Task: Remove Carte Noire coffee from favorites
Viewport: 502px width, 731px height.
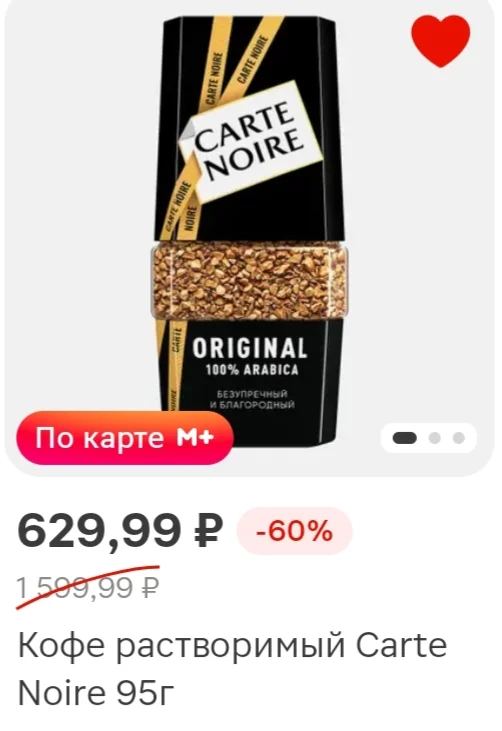Action: [440, 41]
